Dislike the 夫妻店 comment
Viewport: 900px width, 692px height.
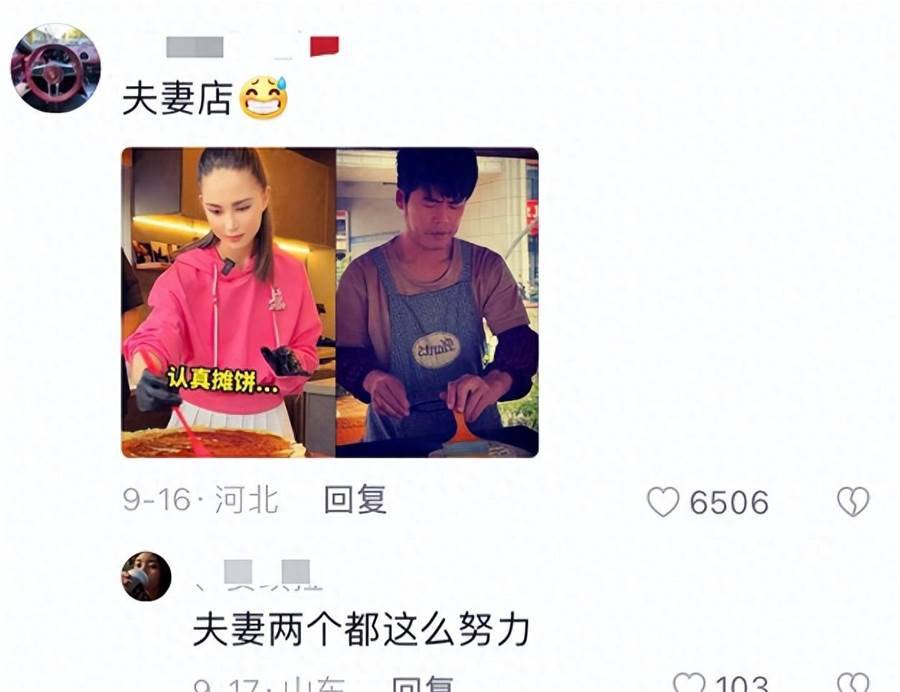(x=853, y=501)
